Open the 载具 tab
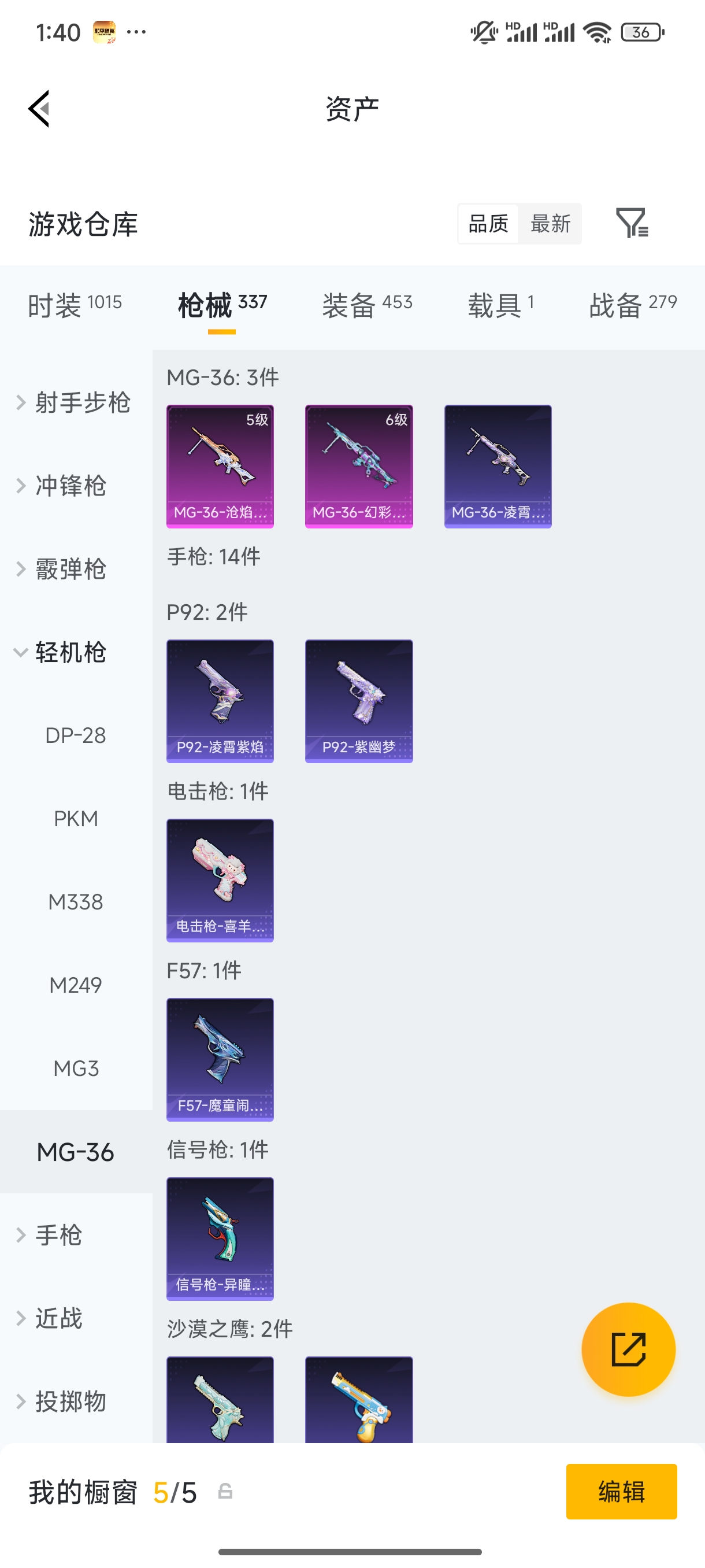Screen dimensions: 705x1568 click(x=500, y=304)
